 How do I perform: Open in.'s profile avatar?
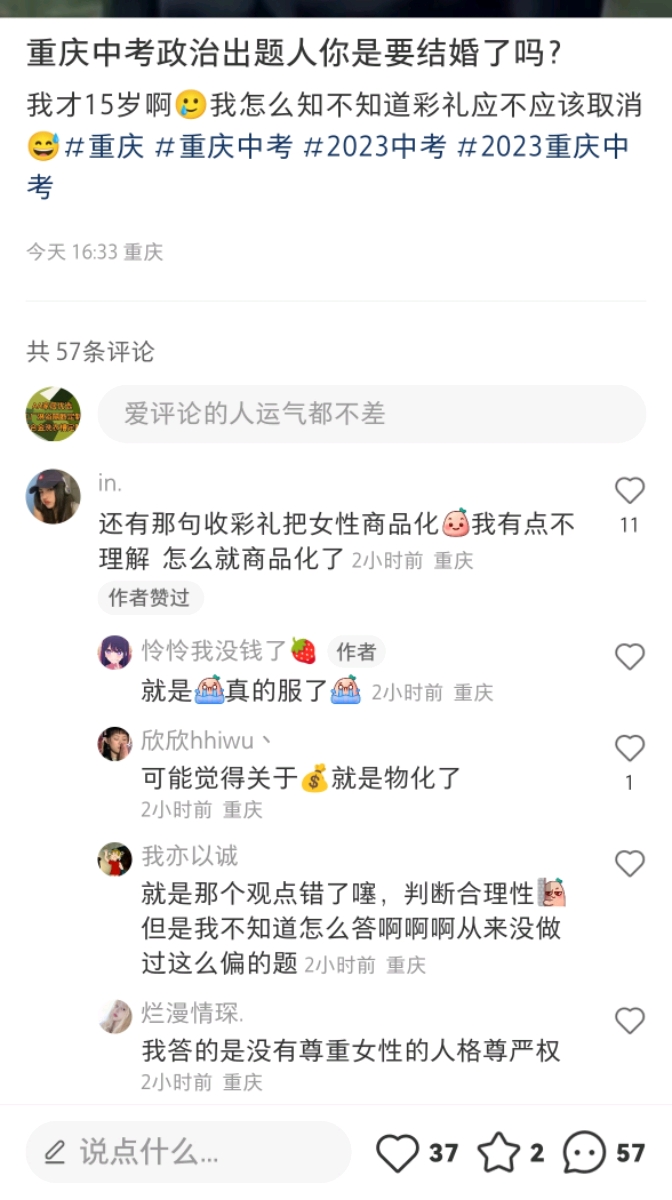[53, 496]
